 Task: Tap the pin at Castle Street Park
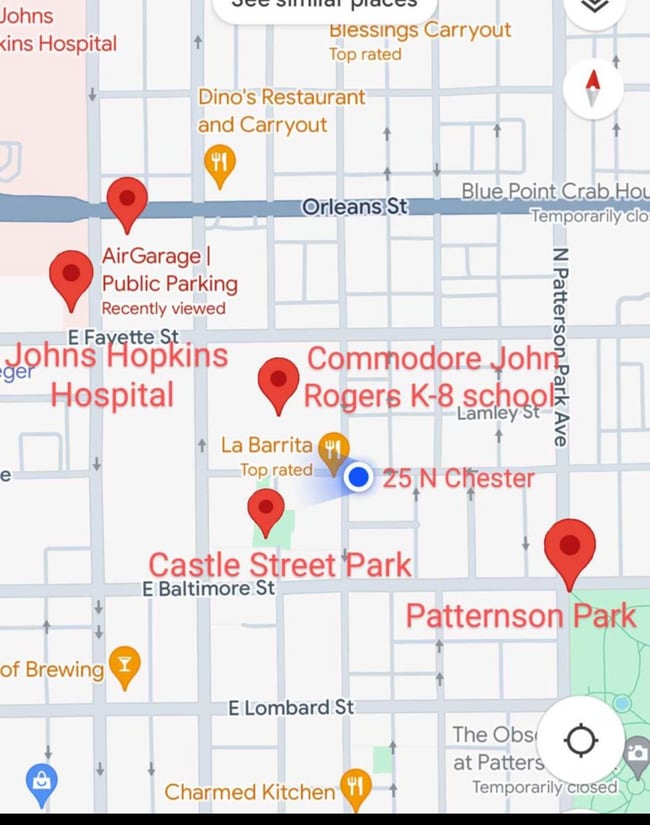pyautogui.click(x=266, y=509)
